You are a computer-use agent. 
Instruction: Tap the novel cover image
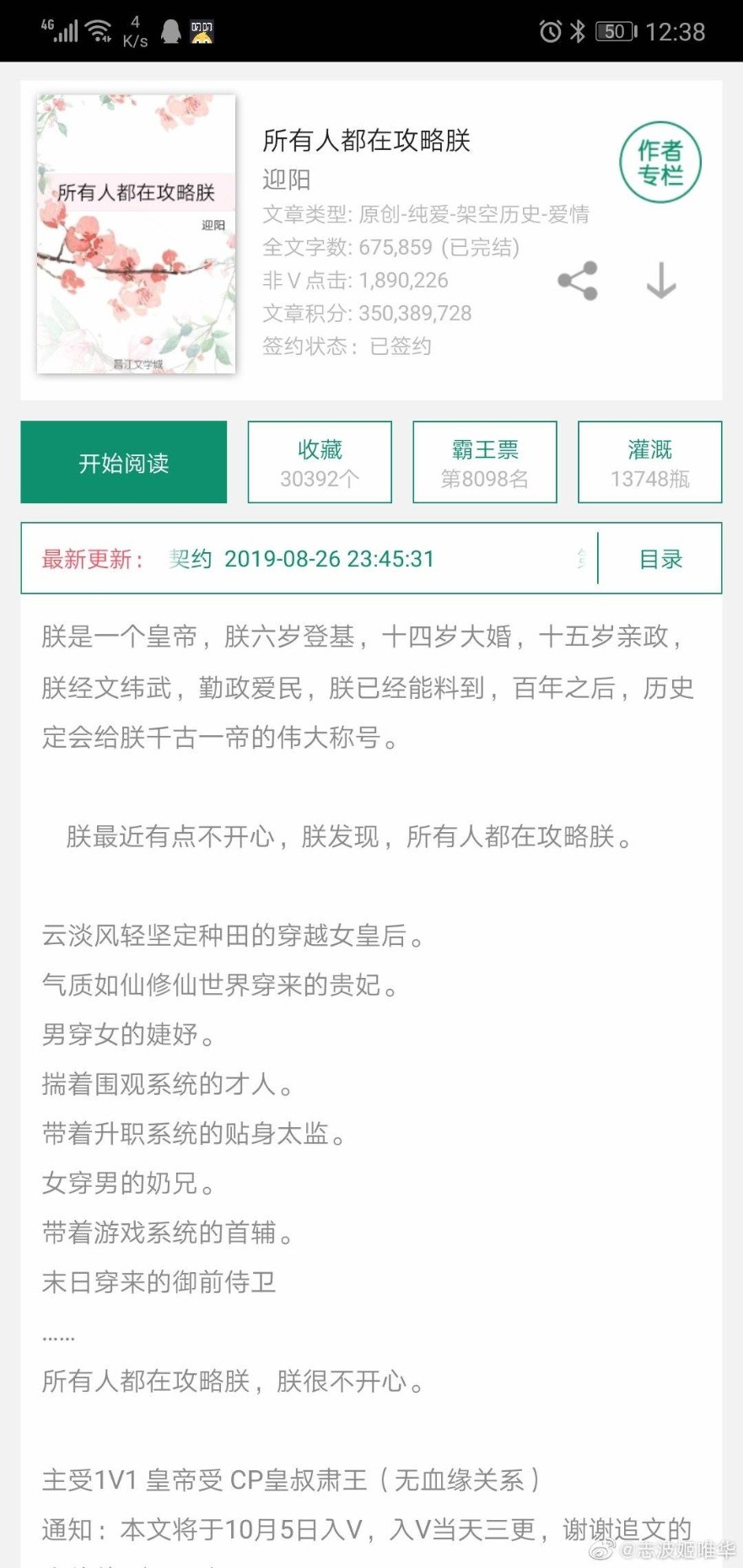click(x=136, y=234)
